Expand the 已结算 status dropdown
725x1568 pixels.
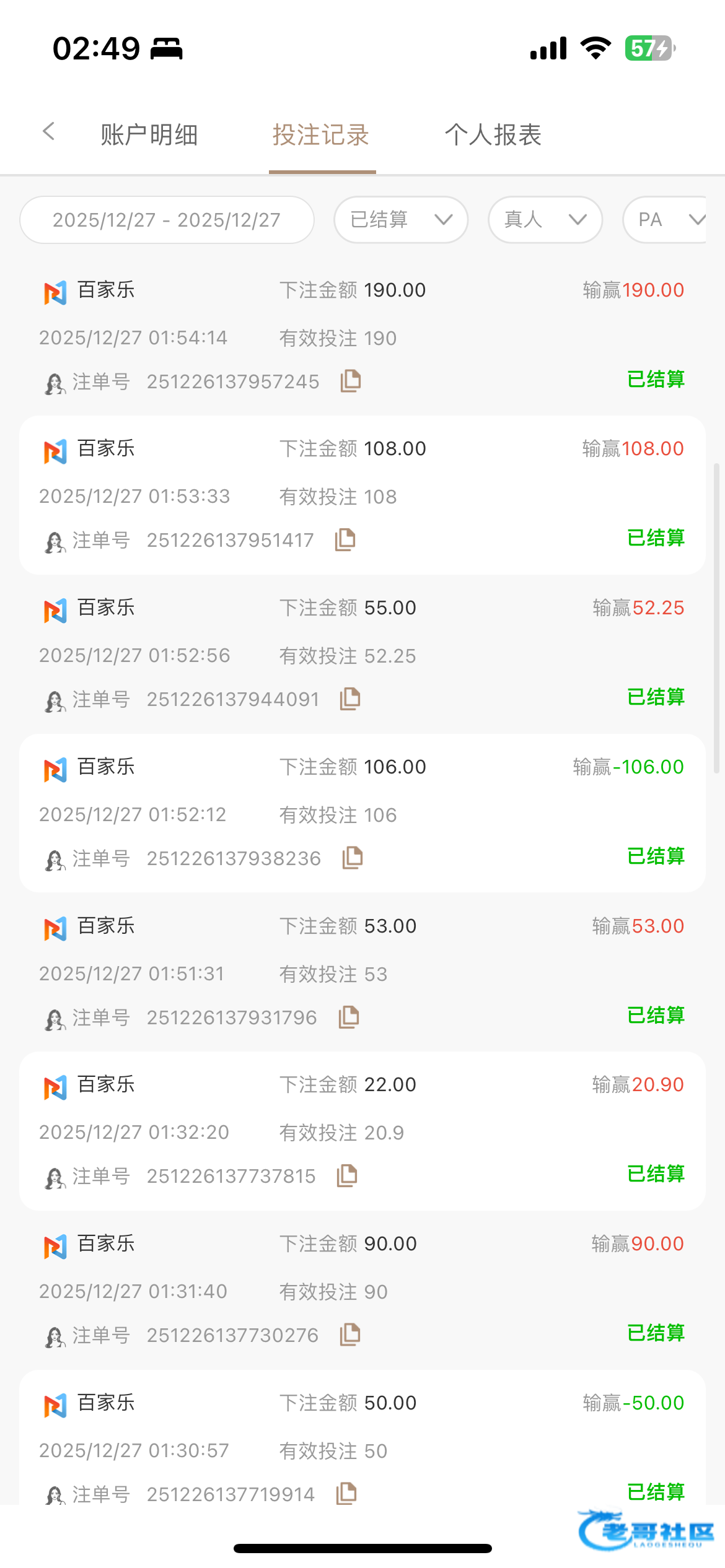(x=401, y=220)
